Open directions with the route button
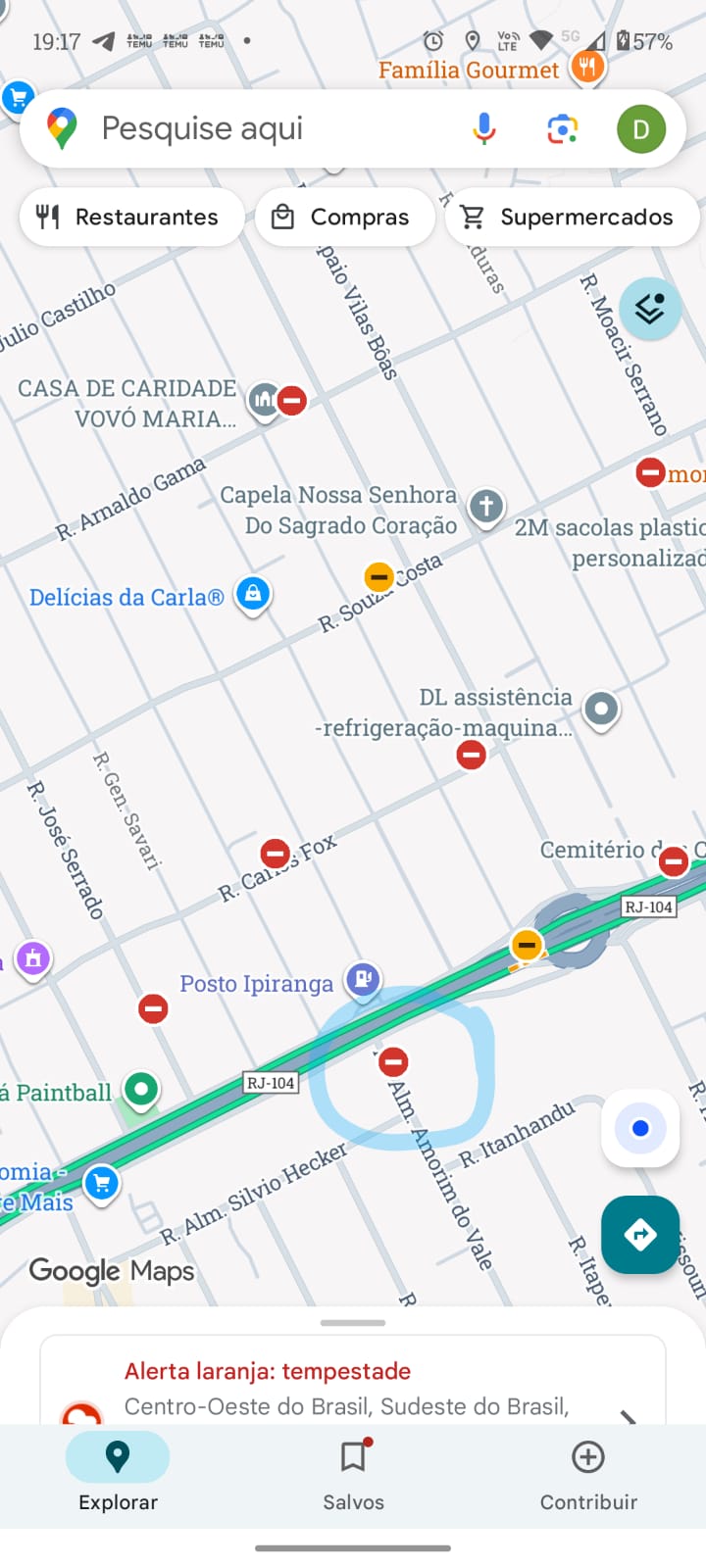 [640, 1234]
